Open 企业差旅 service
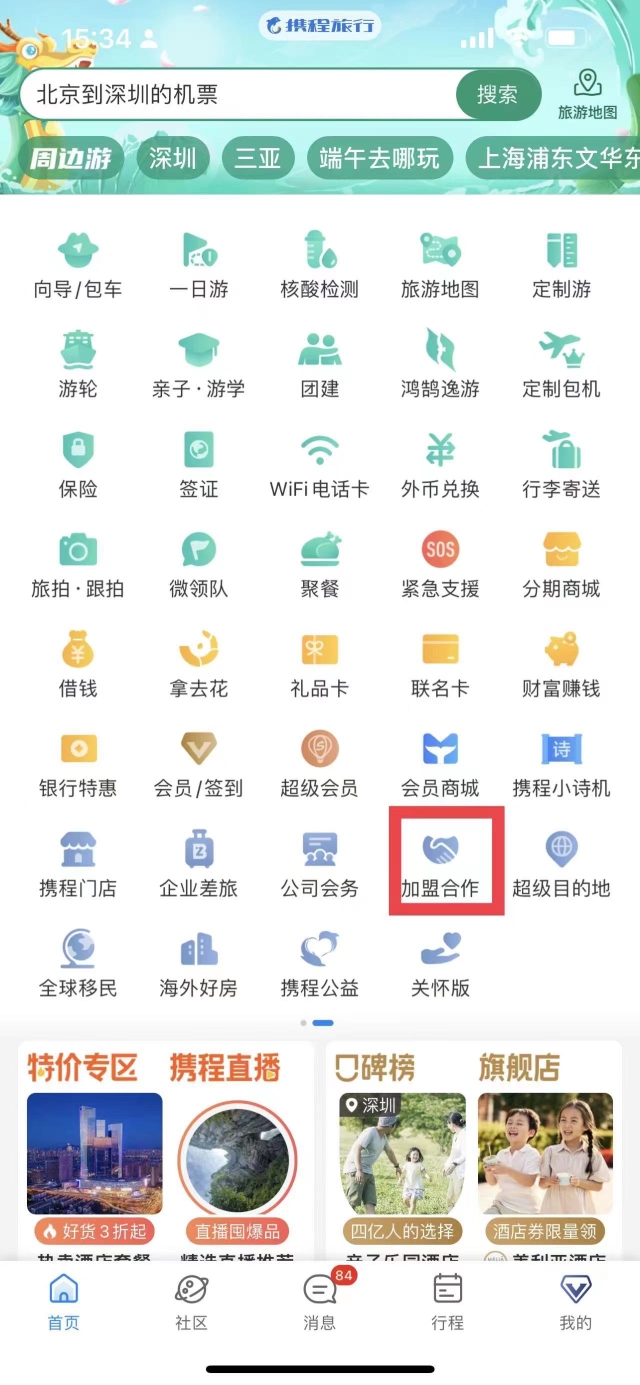Image resolution: width=640 pixels, height=1385 pixels. coord(199,864)
